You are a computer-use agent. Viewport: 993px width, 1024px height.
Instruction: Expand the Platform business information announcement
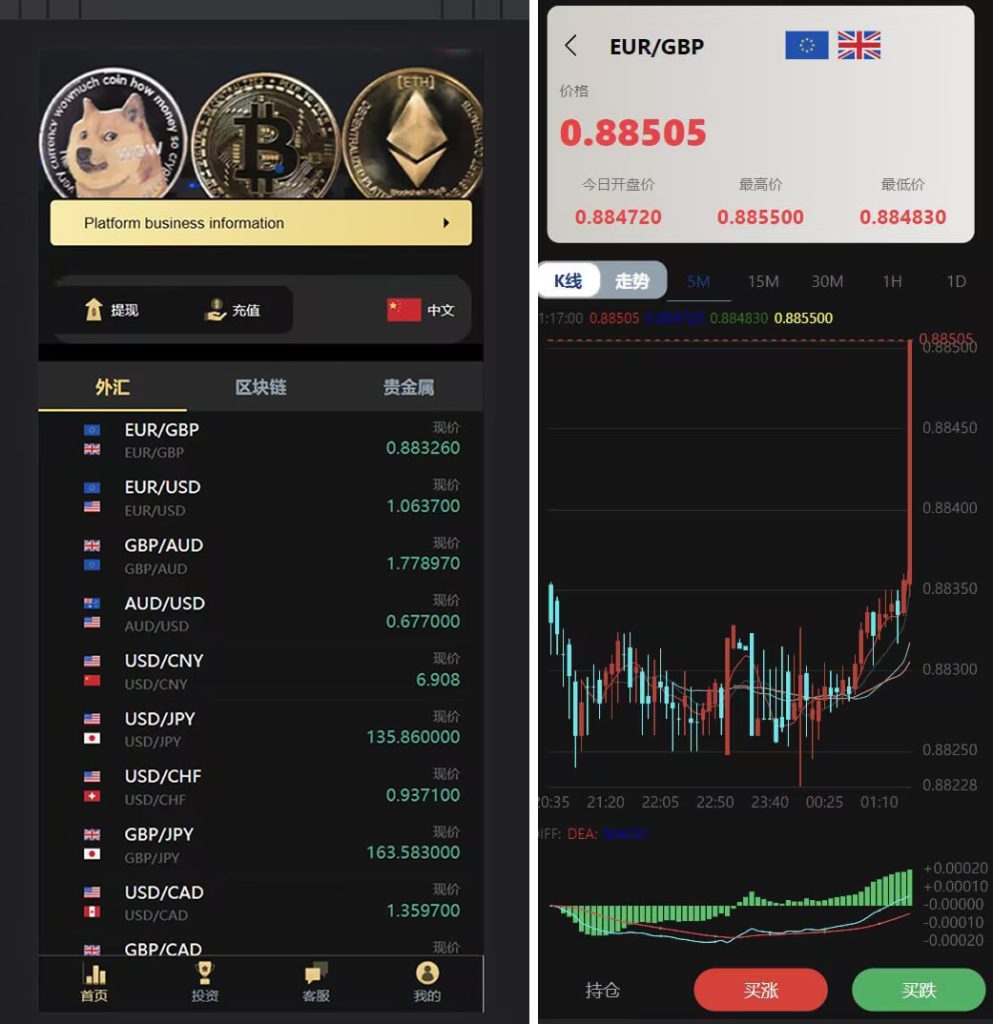260,222
